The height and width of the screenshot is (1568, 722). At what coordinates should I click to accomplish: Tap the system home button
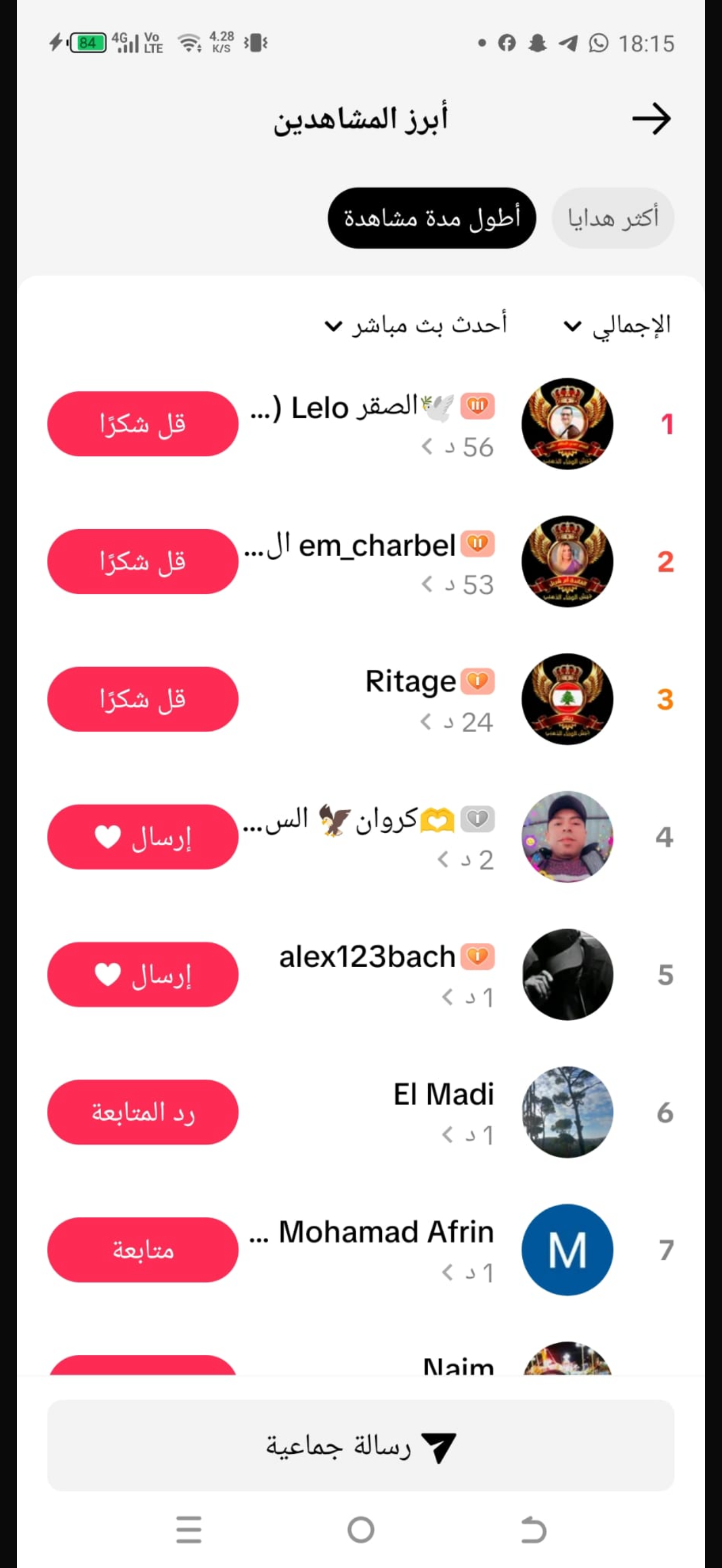[x=360, y=1530]
